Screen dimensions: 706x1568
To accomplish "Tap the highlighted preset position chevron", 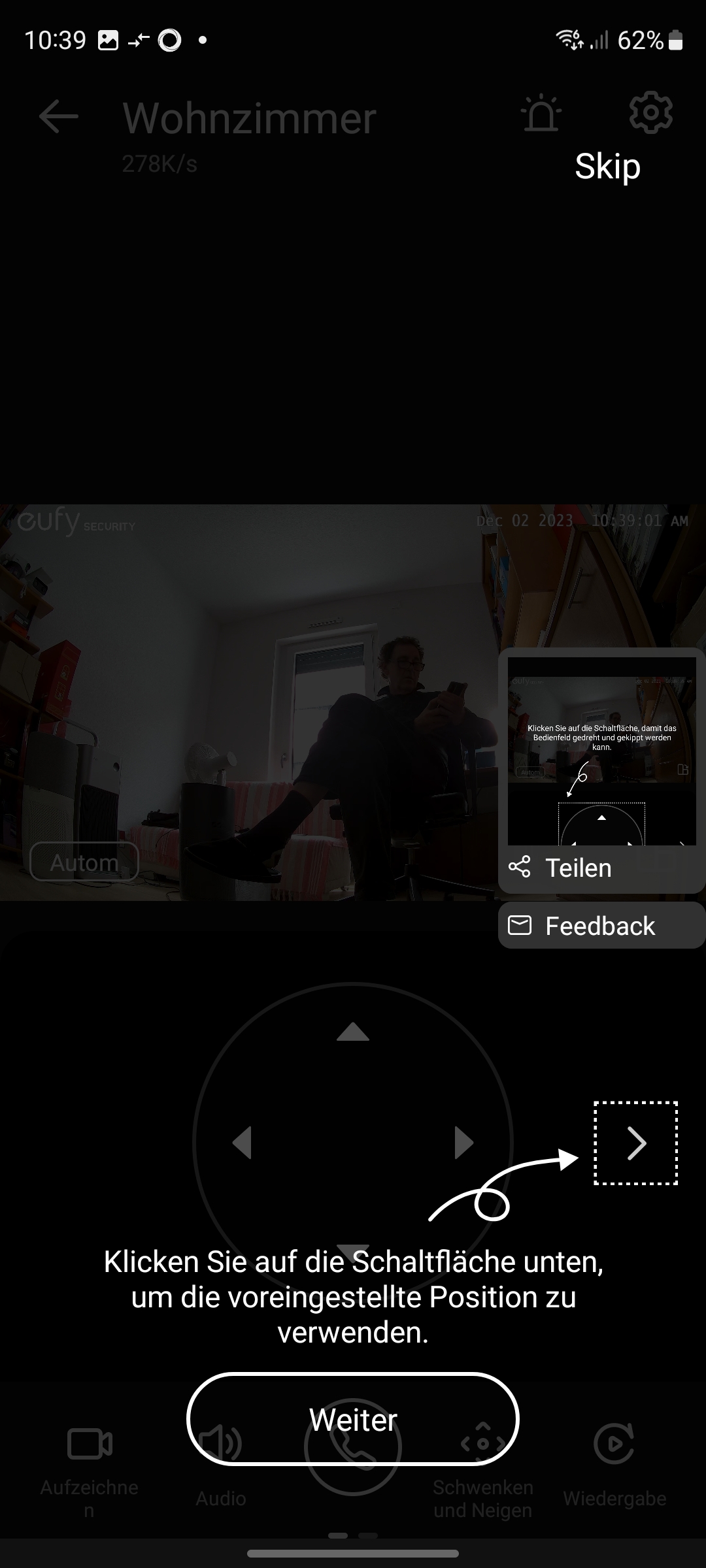I will (x=636, y=1143).
